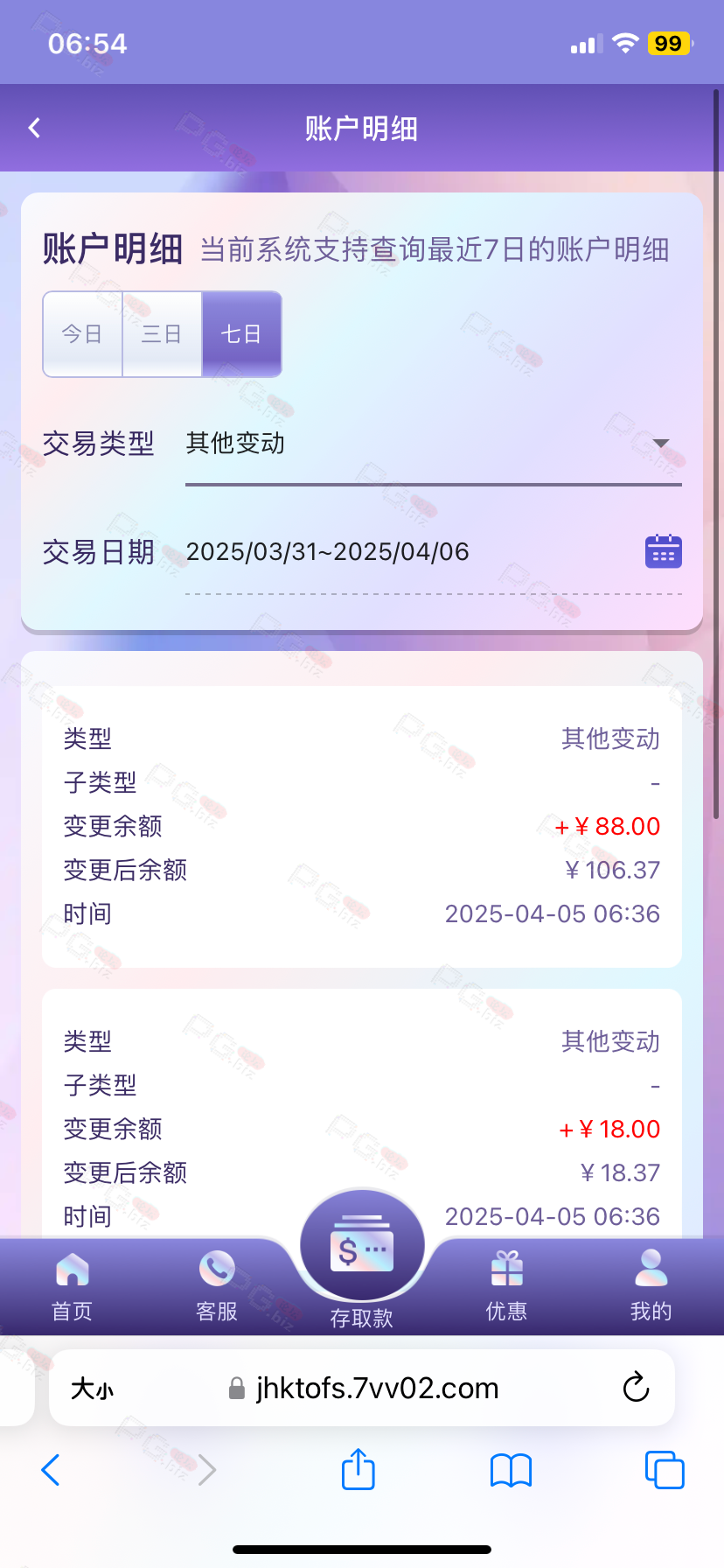The image size is (724, 1568).
Task: Open Safari bookmarks
Action: click(x=512, y=1471)
